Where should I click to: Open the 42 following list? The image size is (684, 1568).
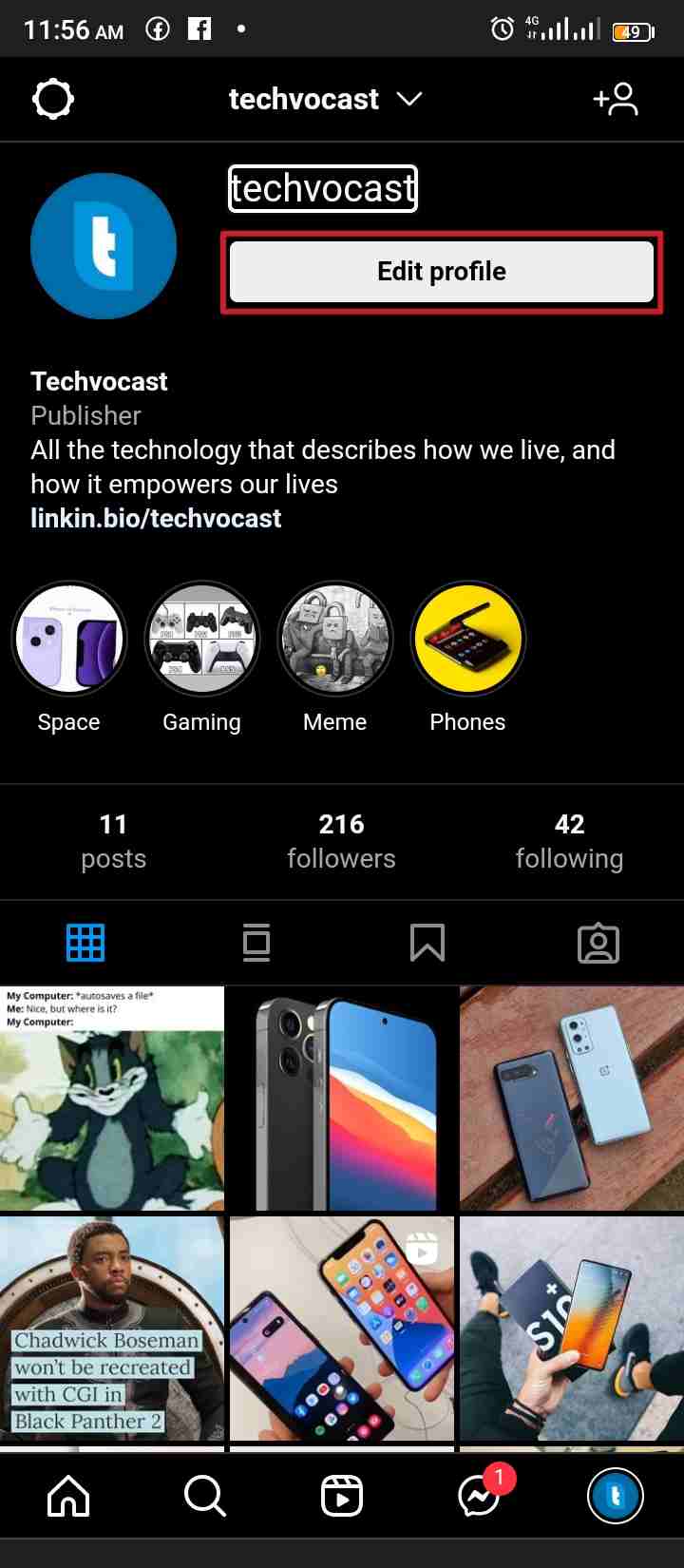click(x=569, y=841)
